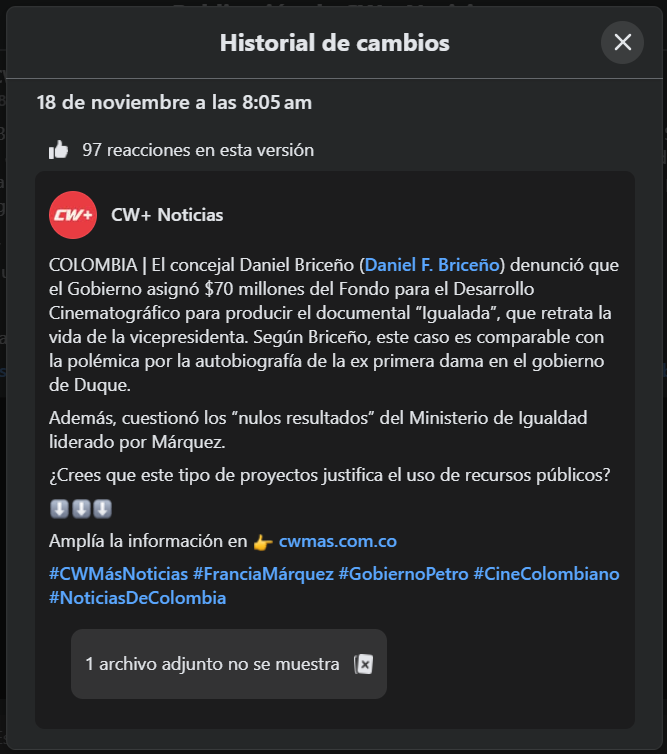
Task: Open the CW+ Noticias profile picture
Action: pyautogui.click(x=73, y=215)
